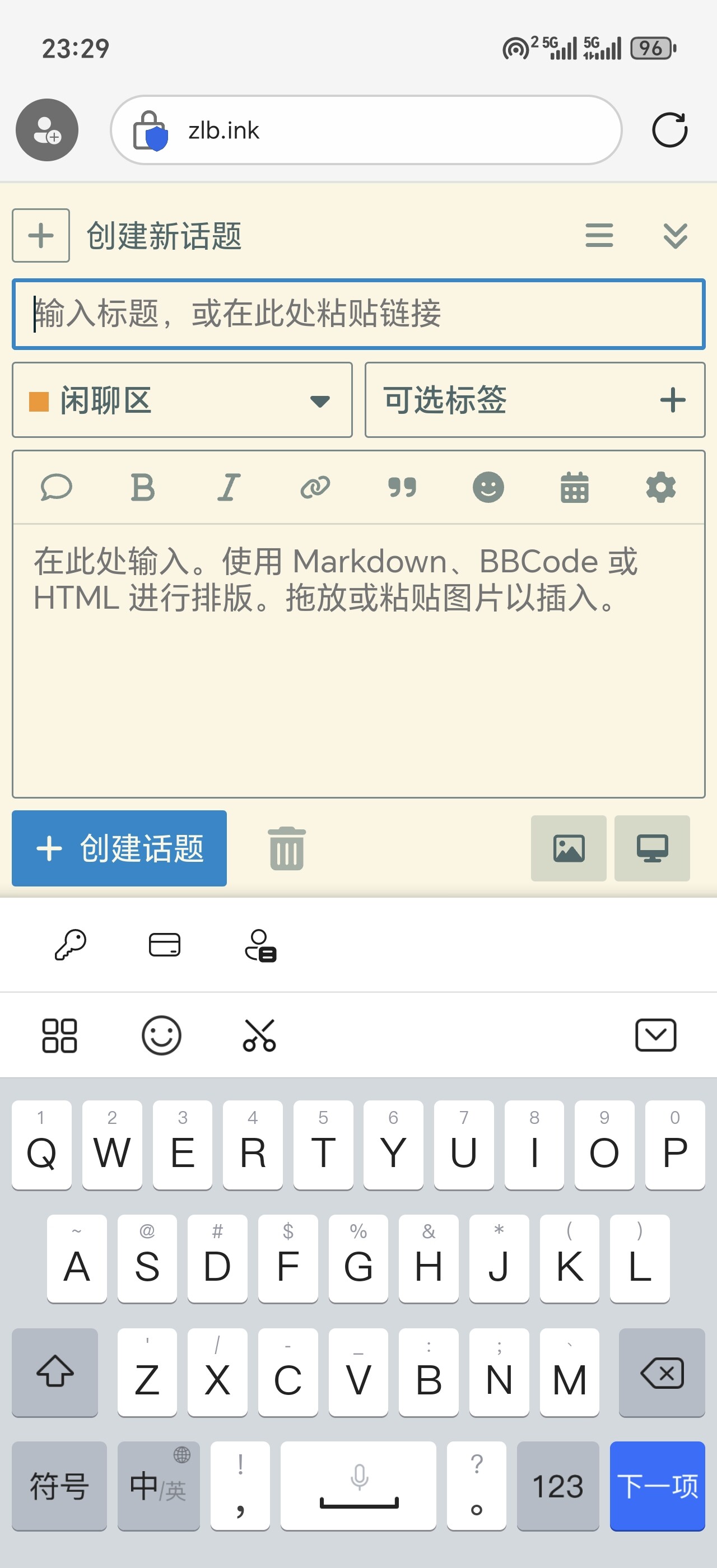This screenshot has width=717, height=1568.
Task: Collapse the editor with the double chevron
Action: click(675, 235)
